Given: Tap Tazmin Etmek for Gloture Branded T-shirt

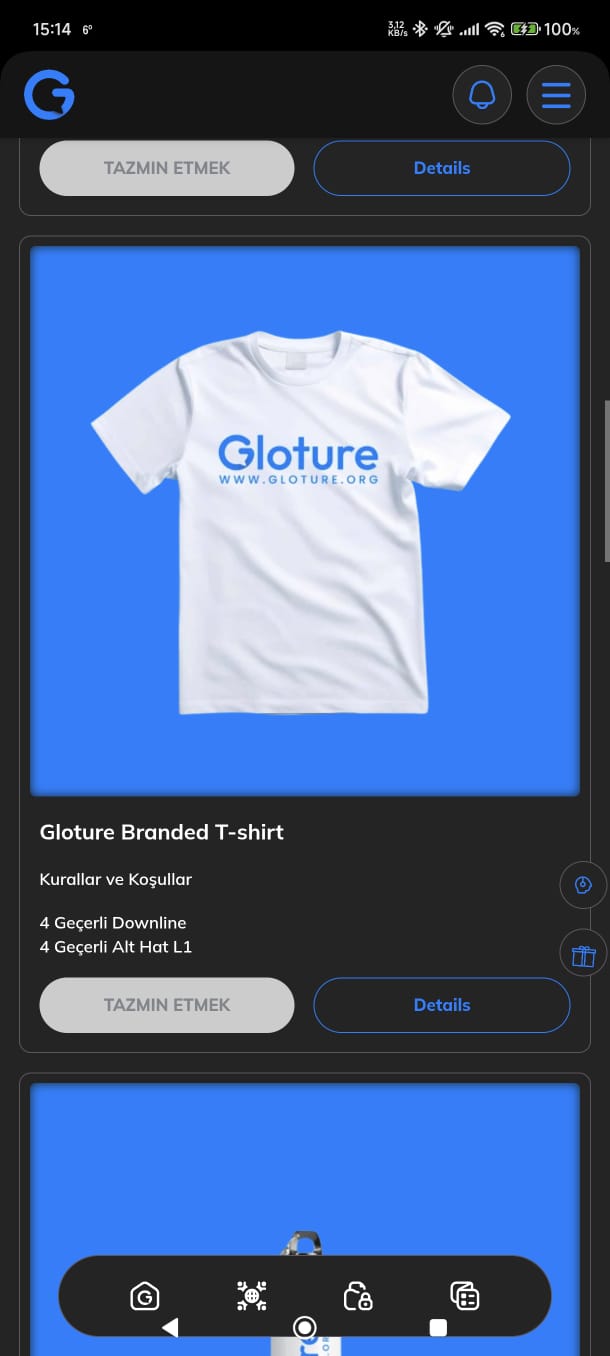Looking at the screenshot, I should pyautogui.click(x=167, y=1005).
